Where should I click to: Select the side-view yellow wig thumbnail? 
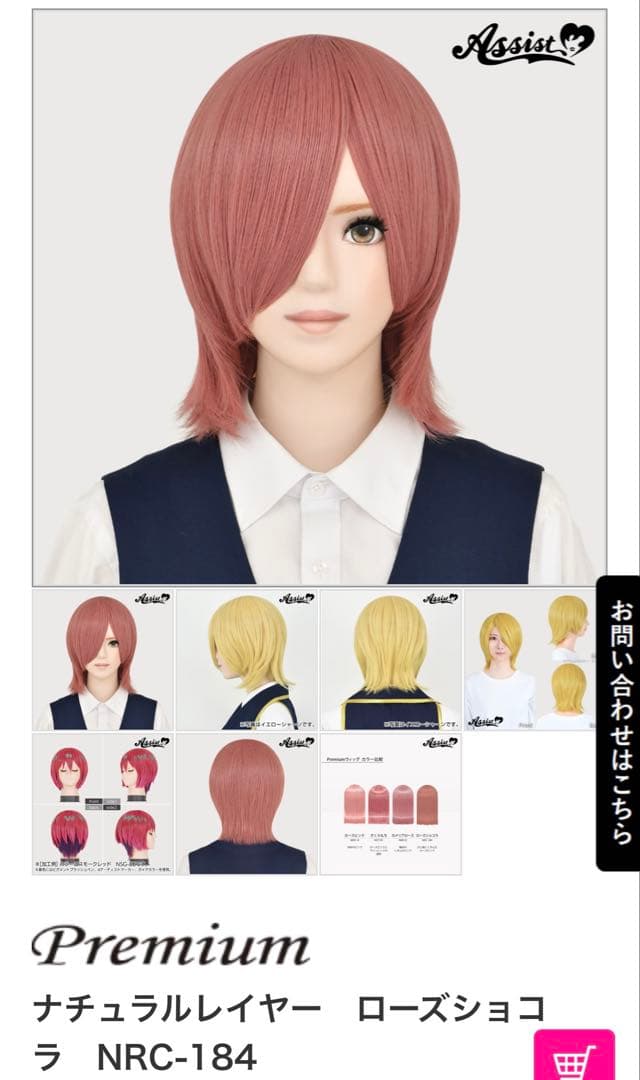click(247, 660)
